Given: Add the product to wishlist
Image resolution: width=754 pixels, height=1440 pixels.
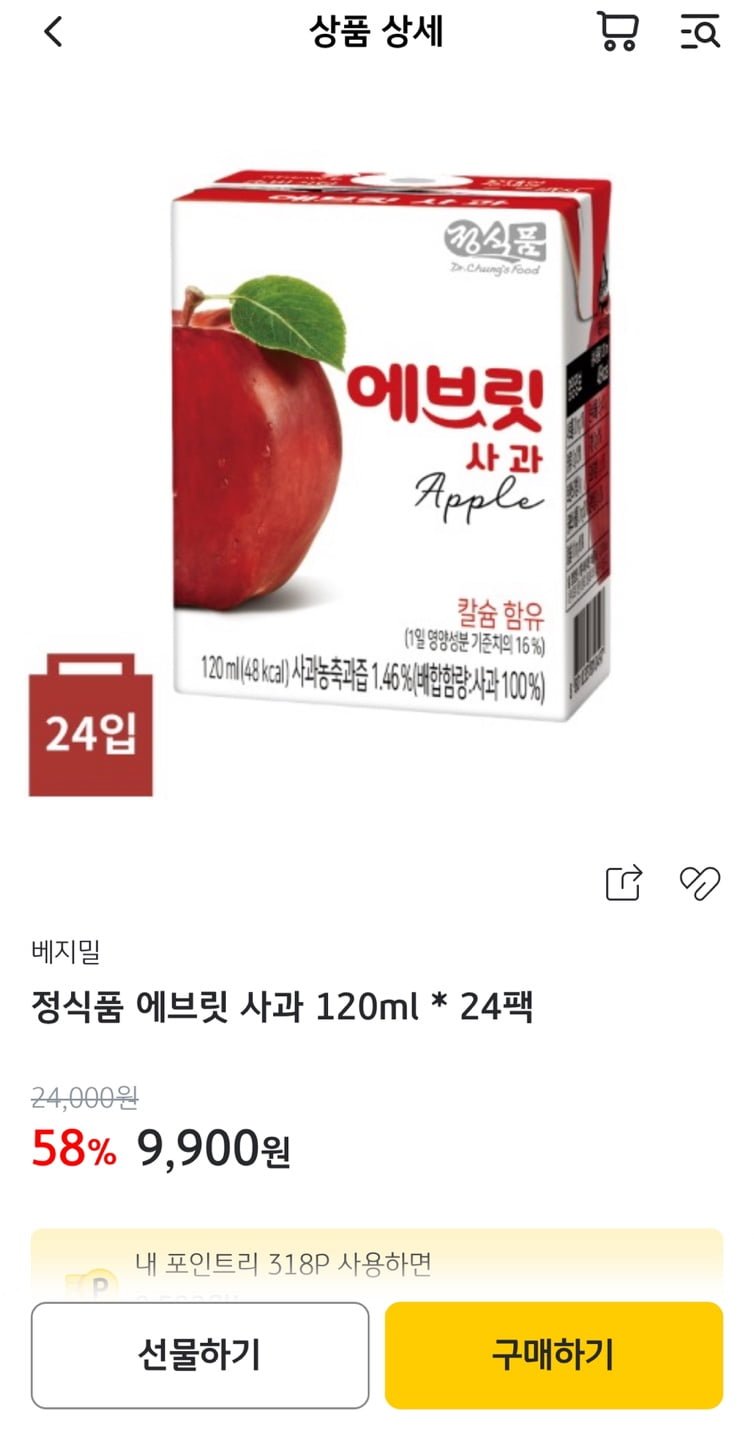Looking at the screenshot, I should 700,882.
